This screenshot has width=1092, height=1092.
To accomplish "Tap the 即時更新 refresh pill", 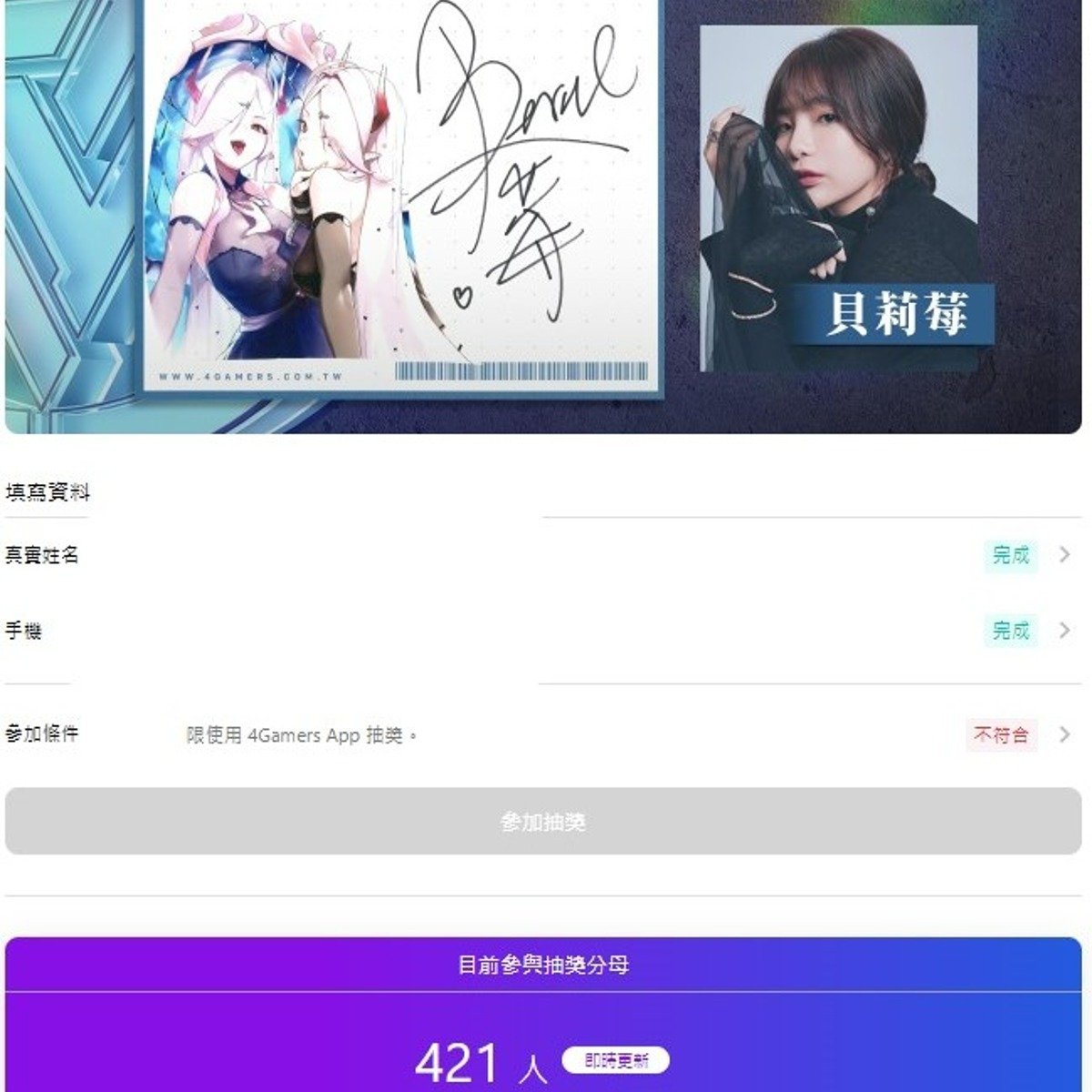I will [x=616, y=1061].
